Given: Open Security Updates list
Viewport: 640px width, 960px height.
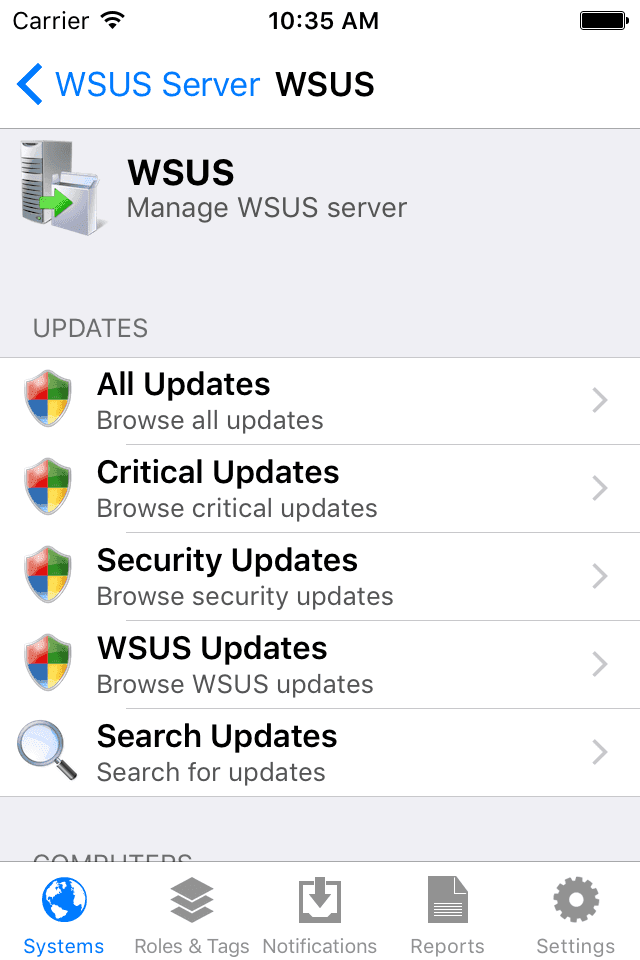Looking at the screenshot, I should (320, 577).
